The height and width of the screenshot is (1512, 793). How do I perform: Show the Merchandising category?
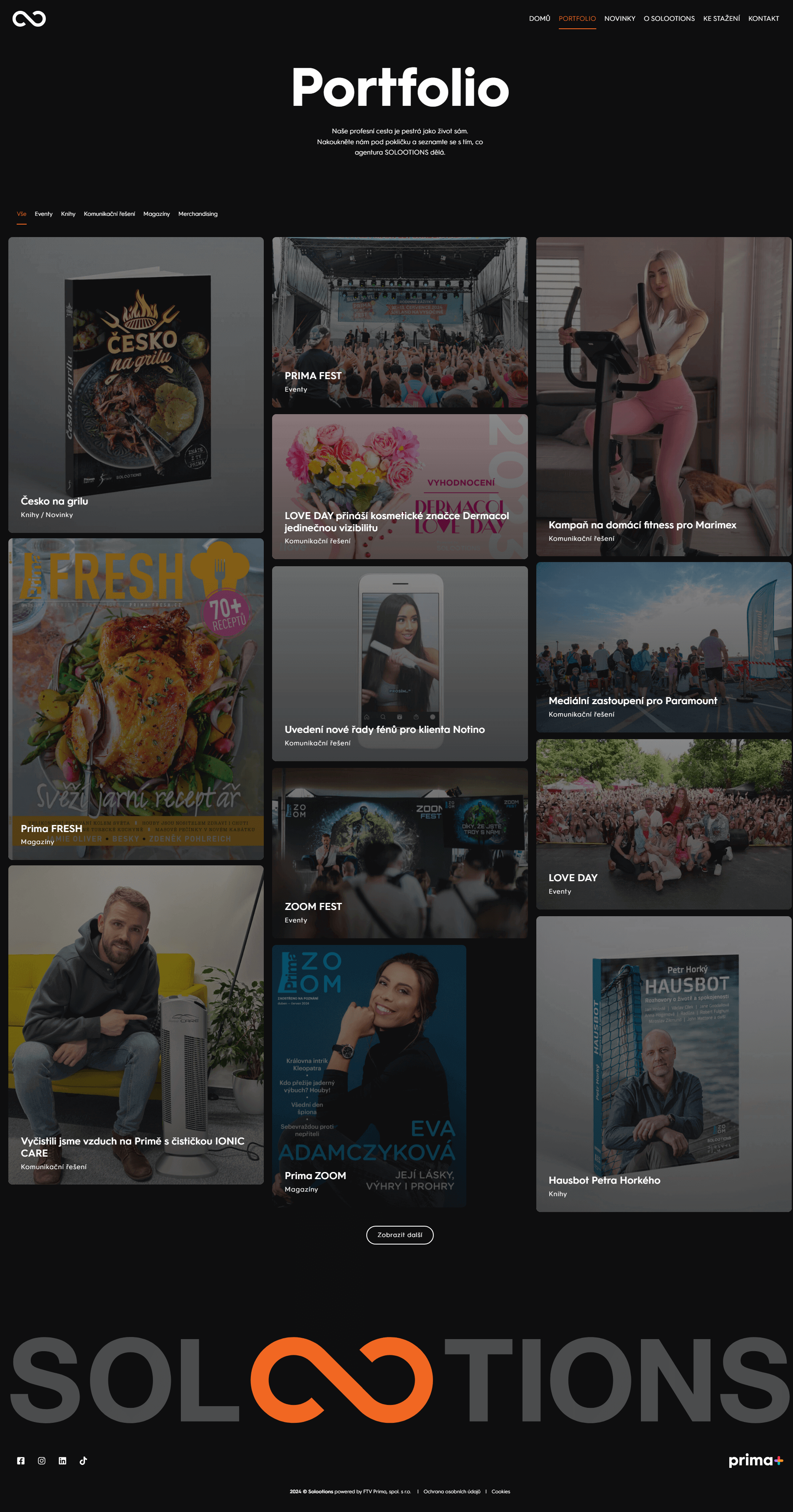point(198,214)
